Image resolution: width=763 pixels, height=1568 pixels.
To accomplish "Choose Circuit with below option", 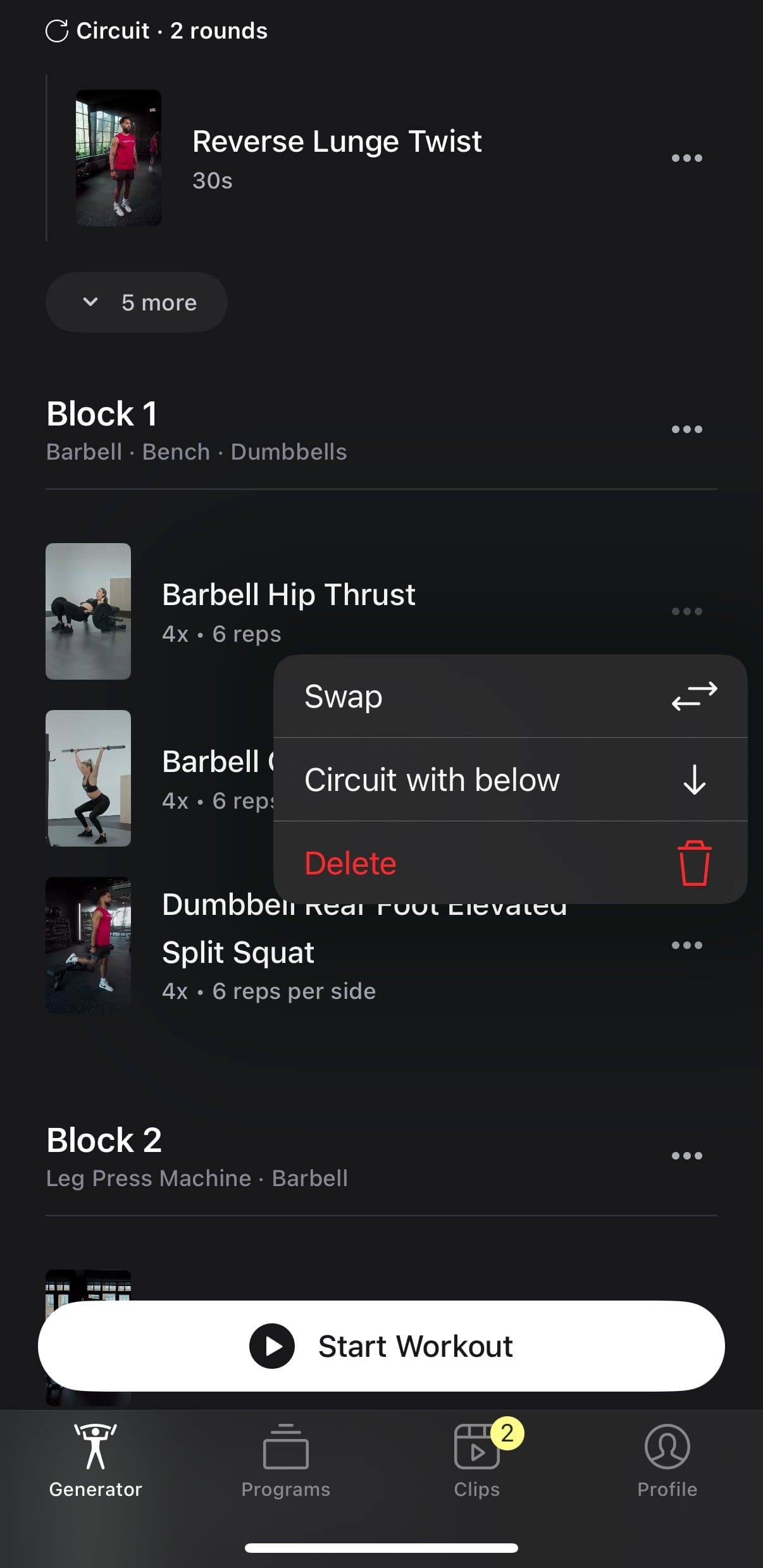I will tap(509, 780).
